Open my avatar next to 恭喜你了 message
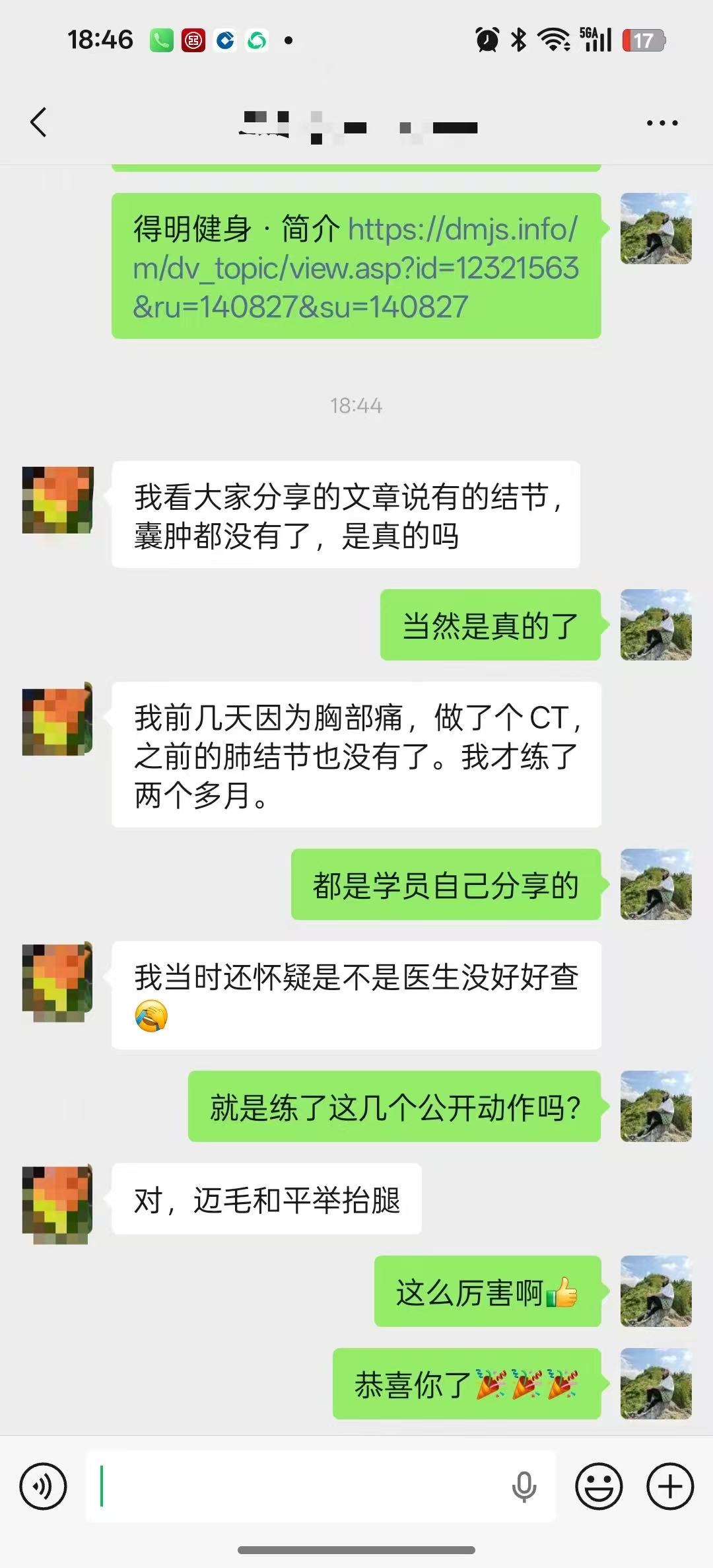The height and width of the screenshot is (1568, 713). point(656,1384)
